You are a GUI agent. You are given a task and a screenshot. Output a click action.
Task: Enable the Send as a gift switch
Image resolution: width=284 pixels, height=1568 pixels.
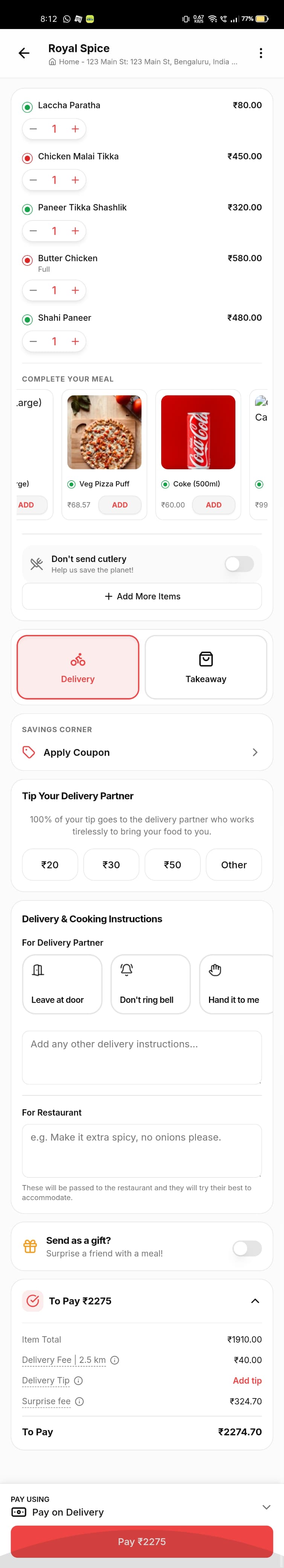tap(247, 1248)
